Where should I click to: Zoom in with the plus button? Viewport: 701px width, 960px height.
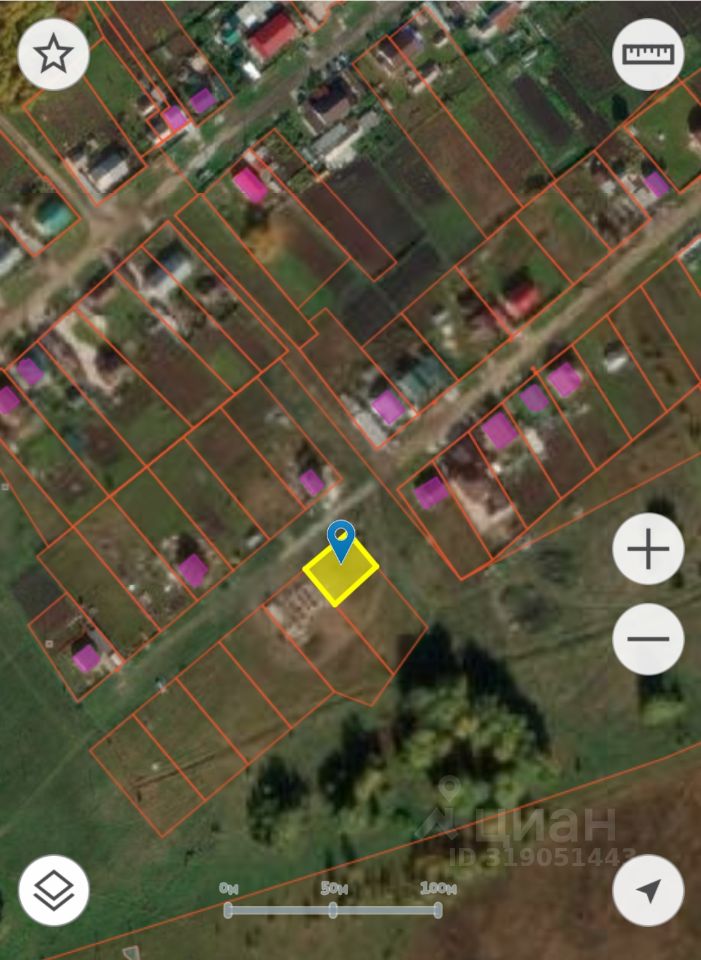pos(648,549)
